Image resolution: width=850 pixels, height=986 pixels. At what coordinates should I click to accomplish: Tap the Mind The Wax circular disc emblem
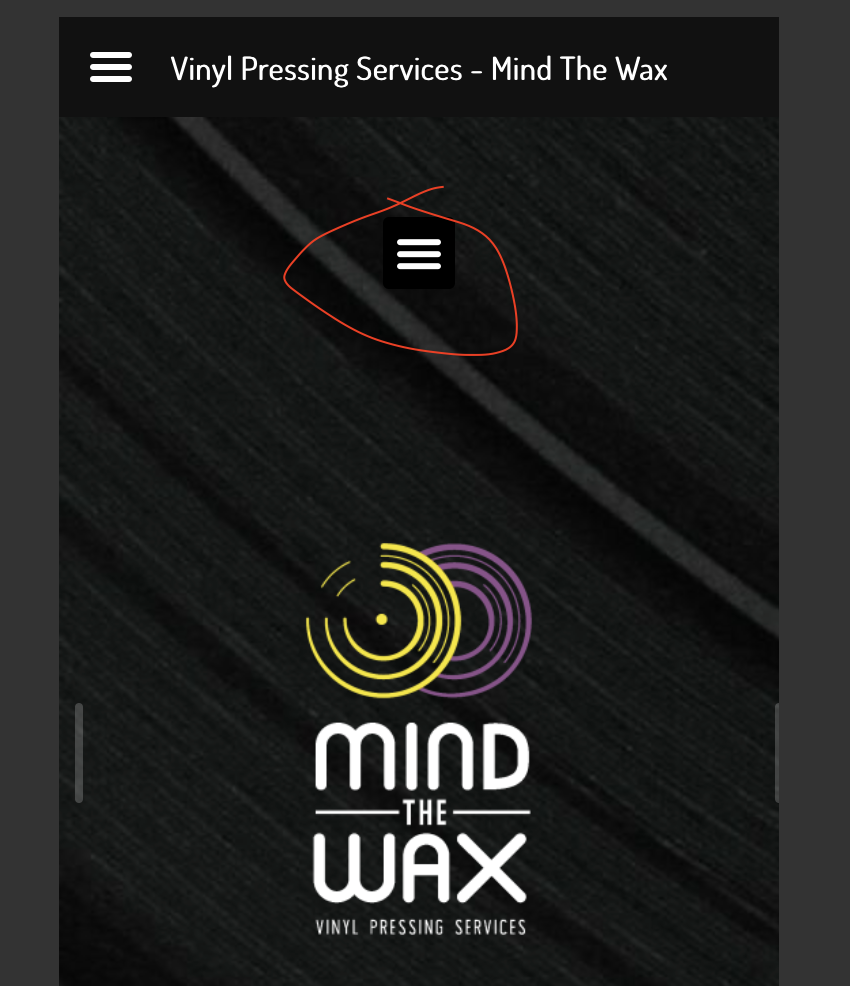tap(420, 618)
